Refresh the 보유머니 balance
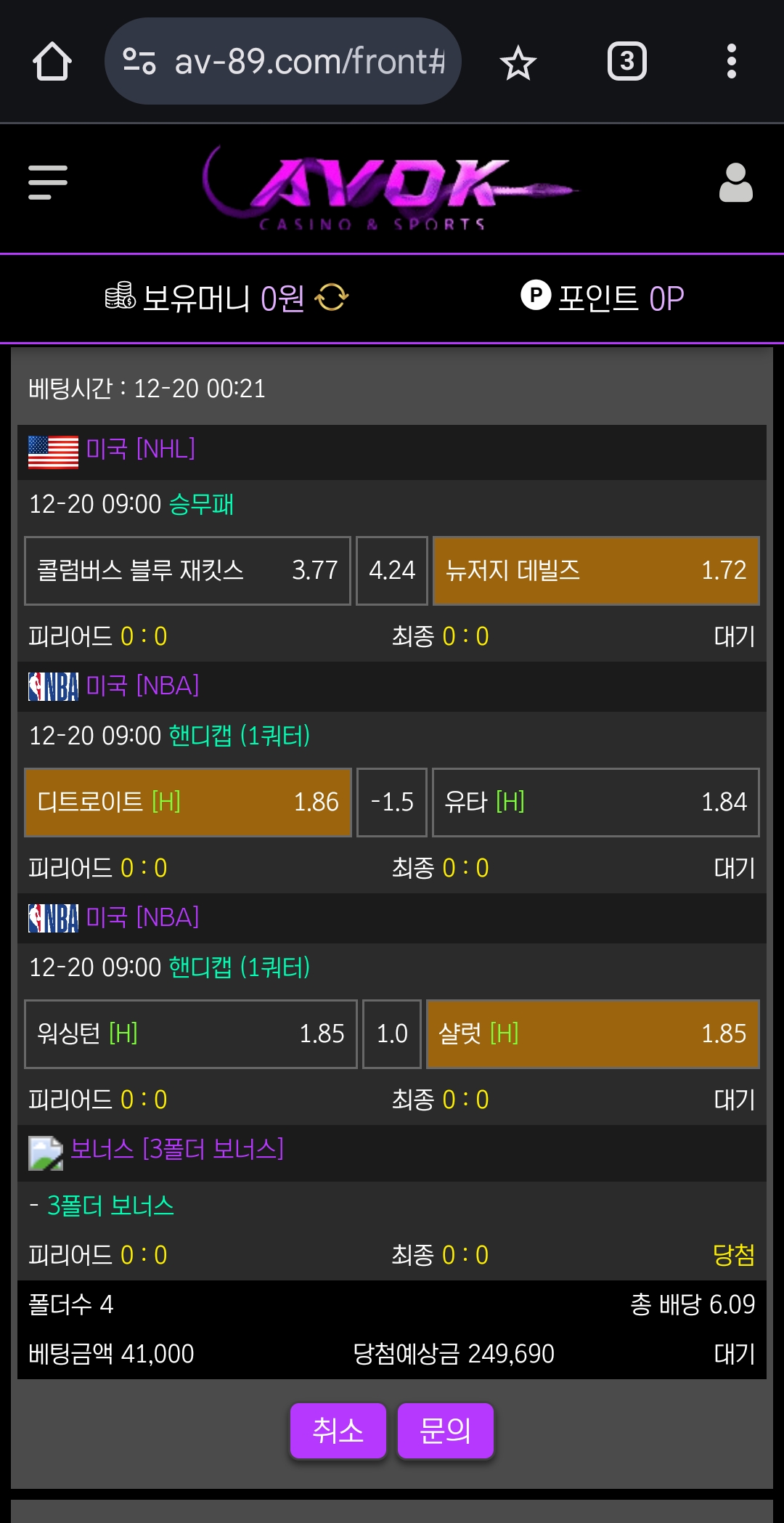 (332, 297)
